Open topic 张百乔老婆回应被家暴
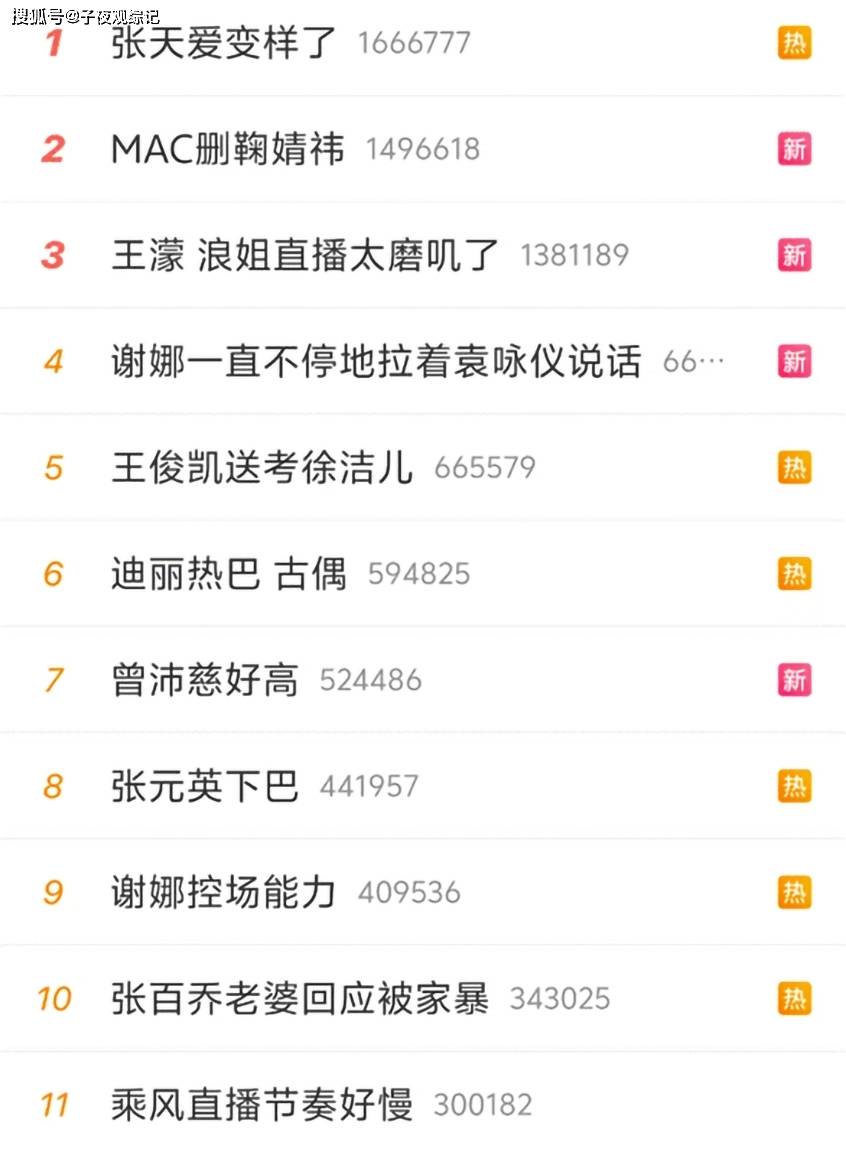This screenshot has height=1152, width=846. tap(300, 998)
